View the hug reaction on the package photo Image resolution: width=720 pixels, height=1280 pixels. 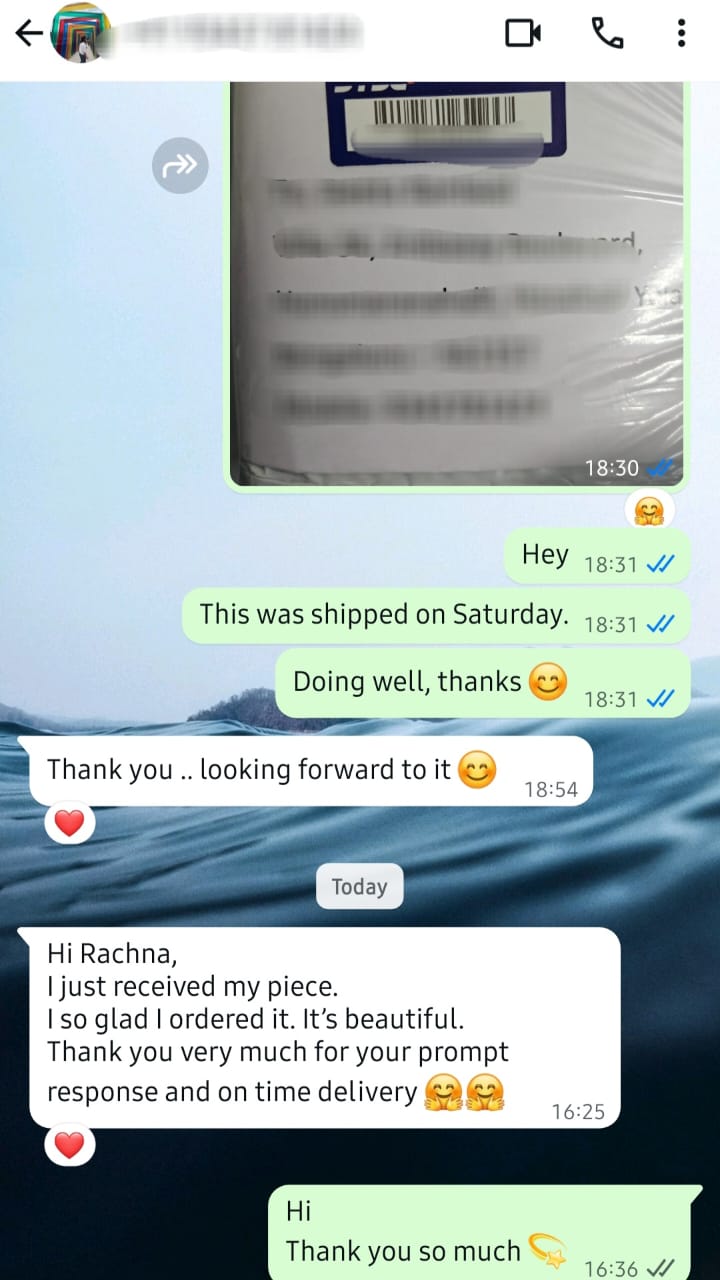[x=649, y=512]
